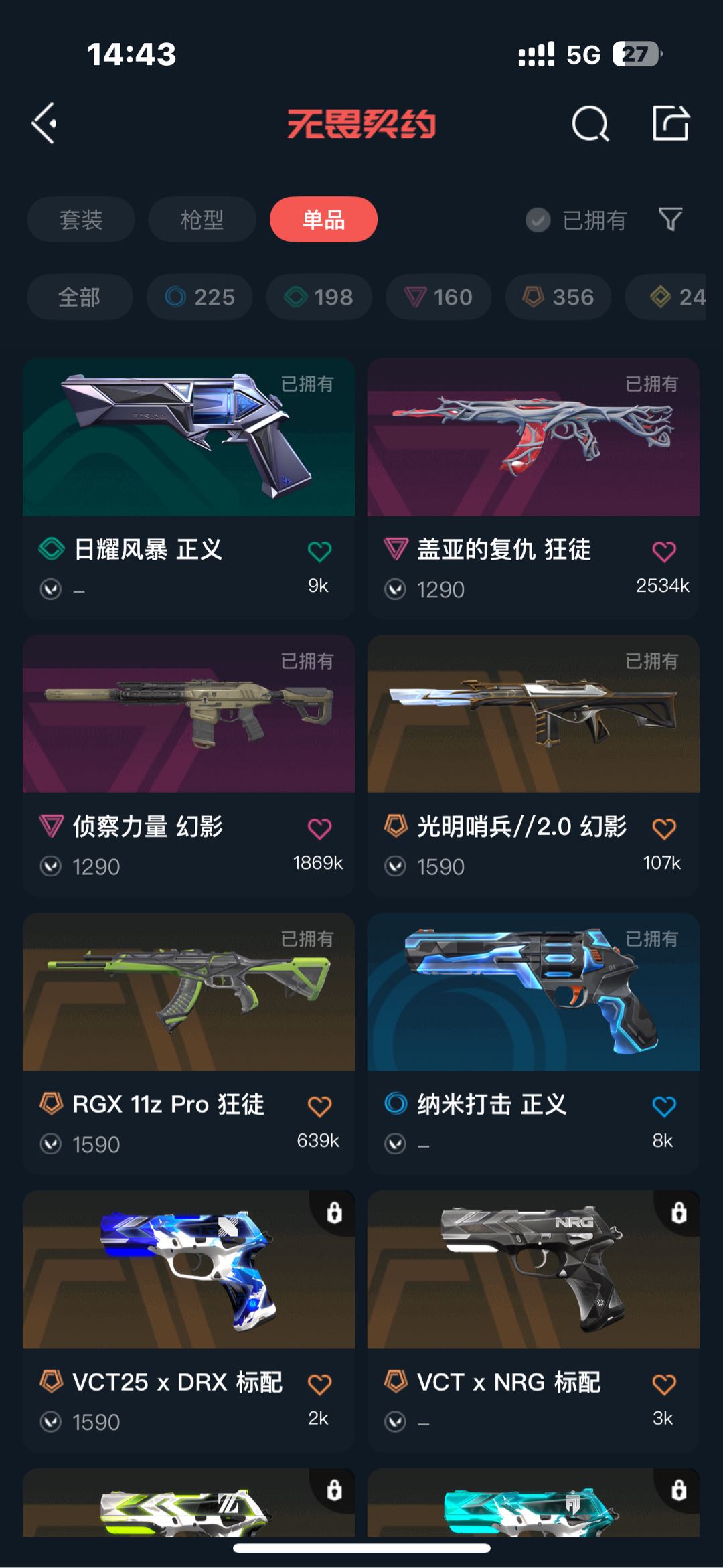This screenshot has width=723, height=1568.
Task: Filter by the 225 tier chip
Action: coord(199,297)
